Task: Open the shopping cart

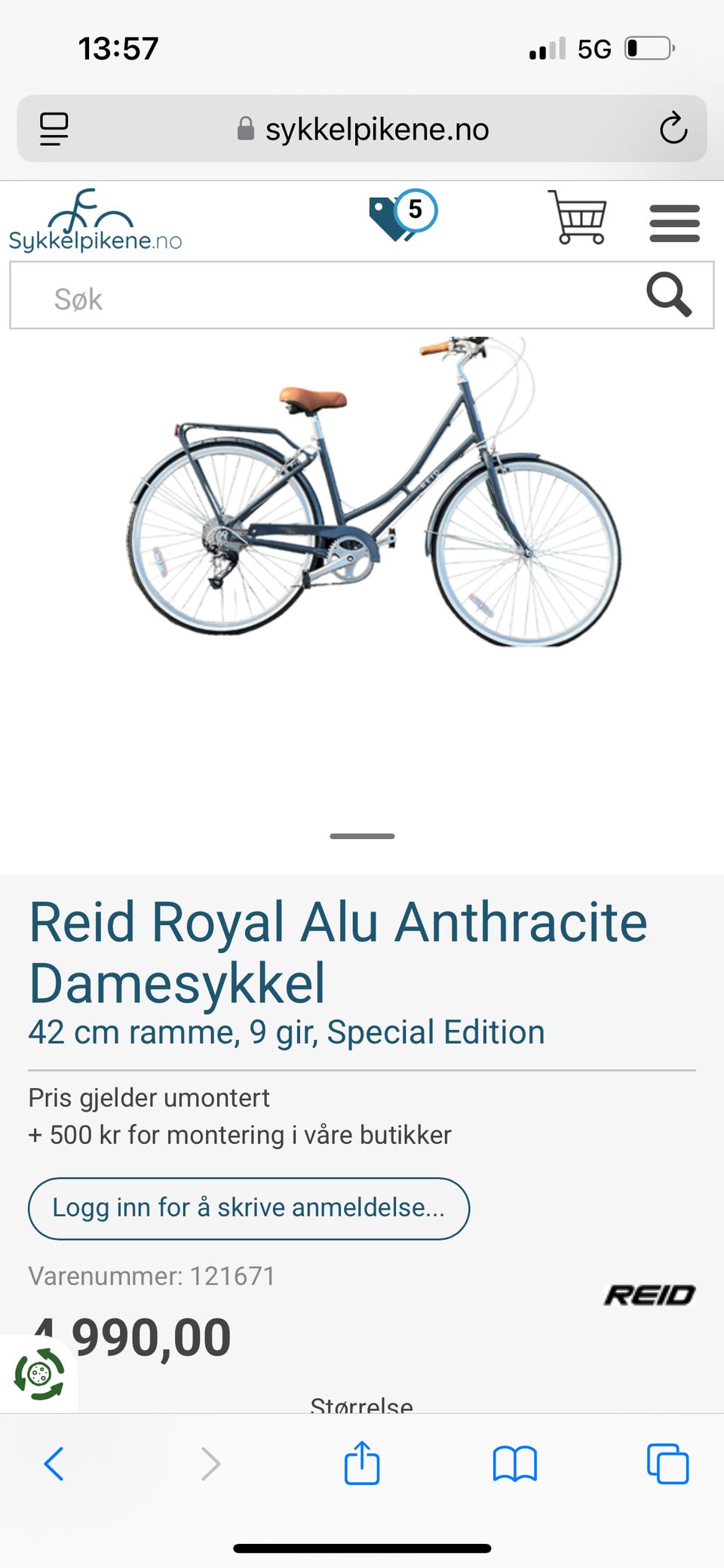Action: [579, 219]
